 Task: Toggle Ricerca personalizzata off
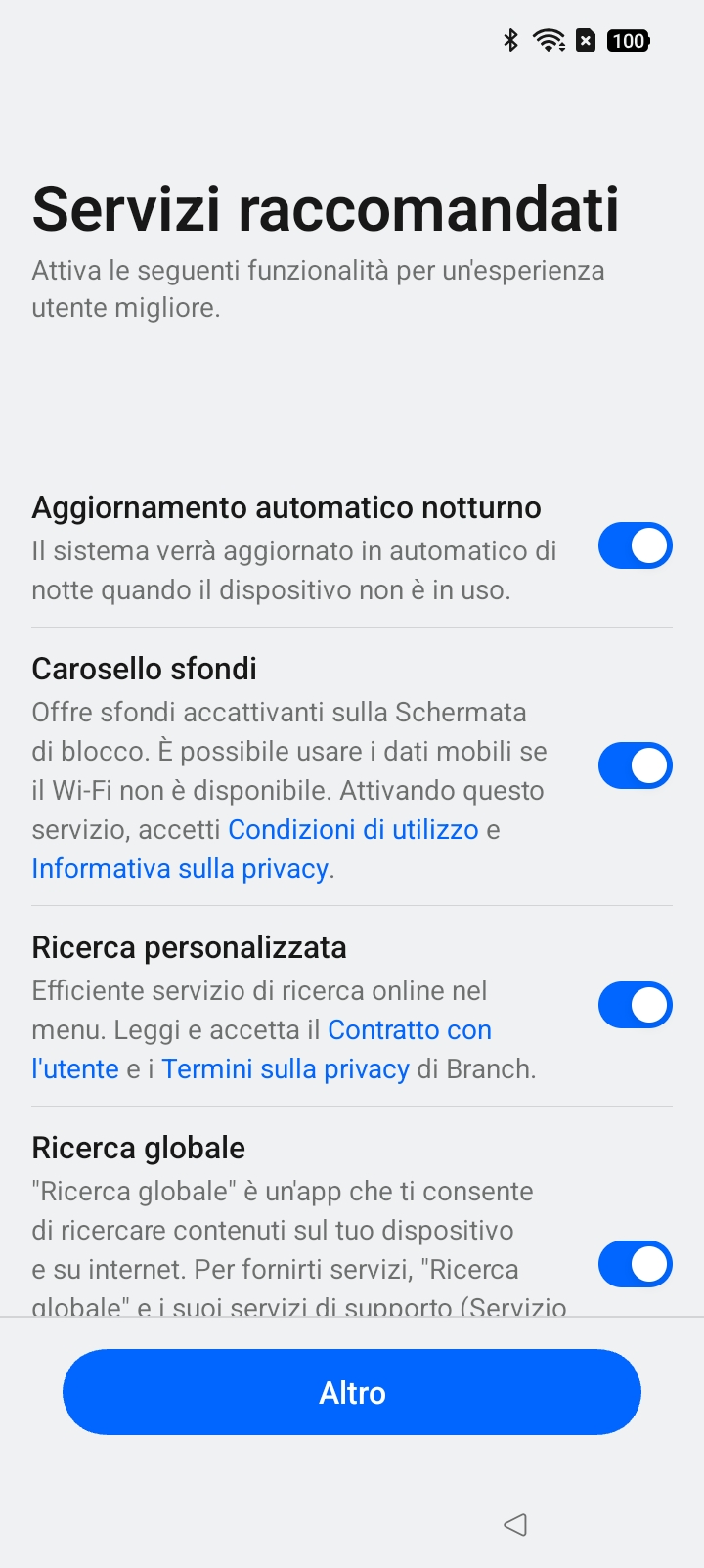pyautogui.click(x=635, y=1005)
